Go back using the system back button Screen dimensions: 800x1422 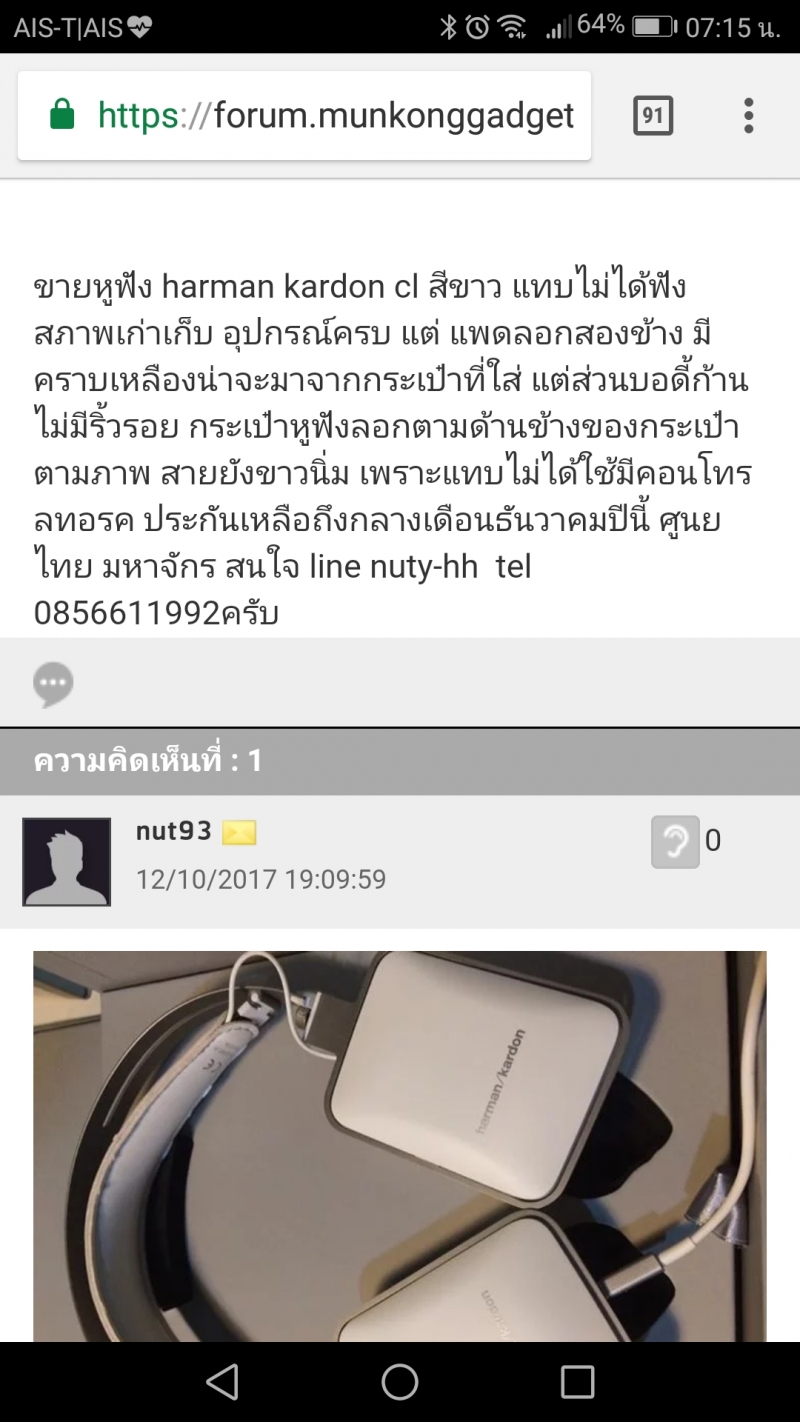222,1382
